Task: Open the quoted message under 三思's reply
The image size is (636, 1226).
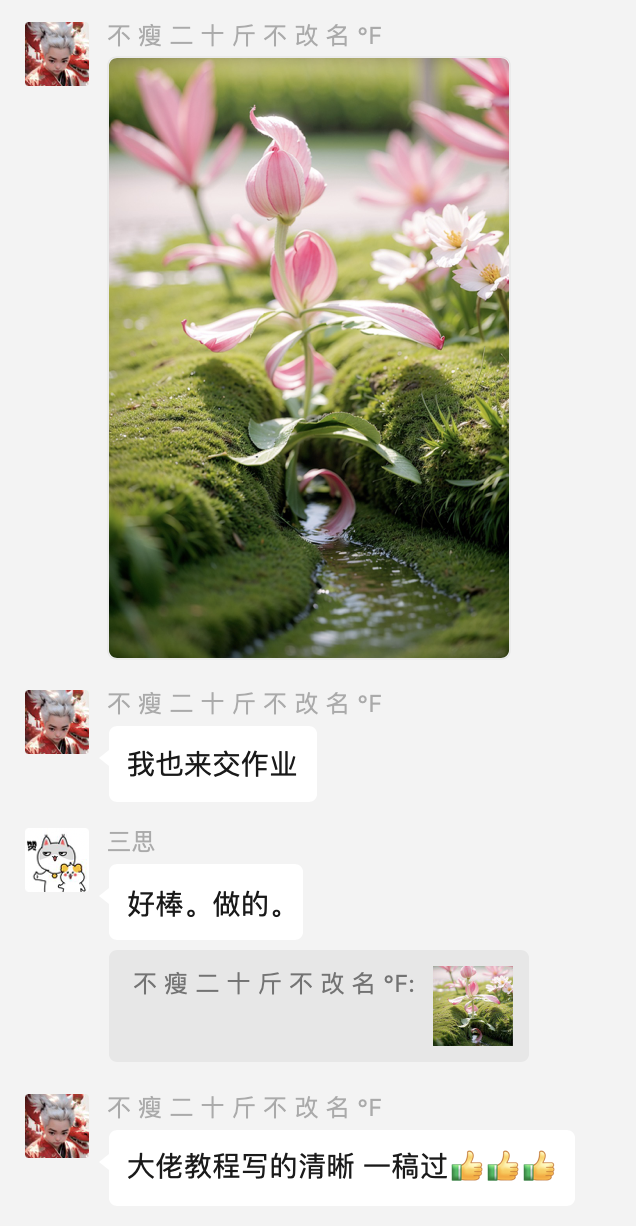Action: [x=318, y=1005]
